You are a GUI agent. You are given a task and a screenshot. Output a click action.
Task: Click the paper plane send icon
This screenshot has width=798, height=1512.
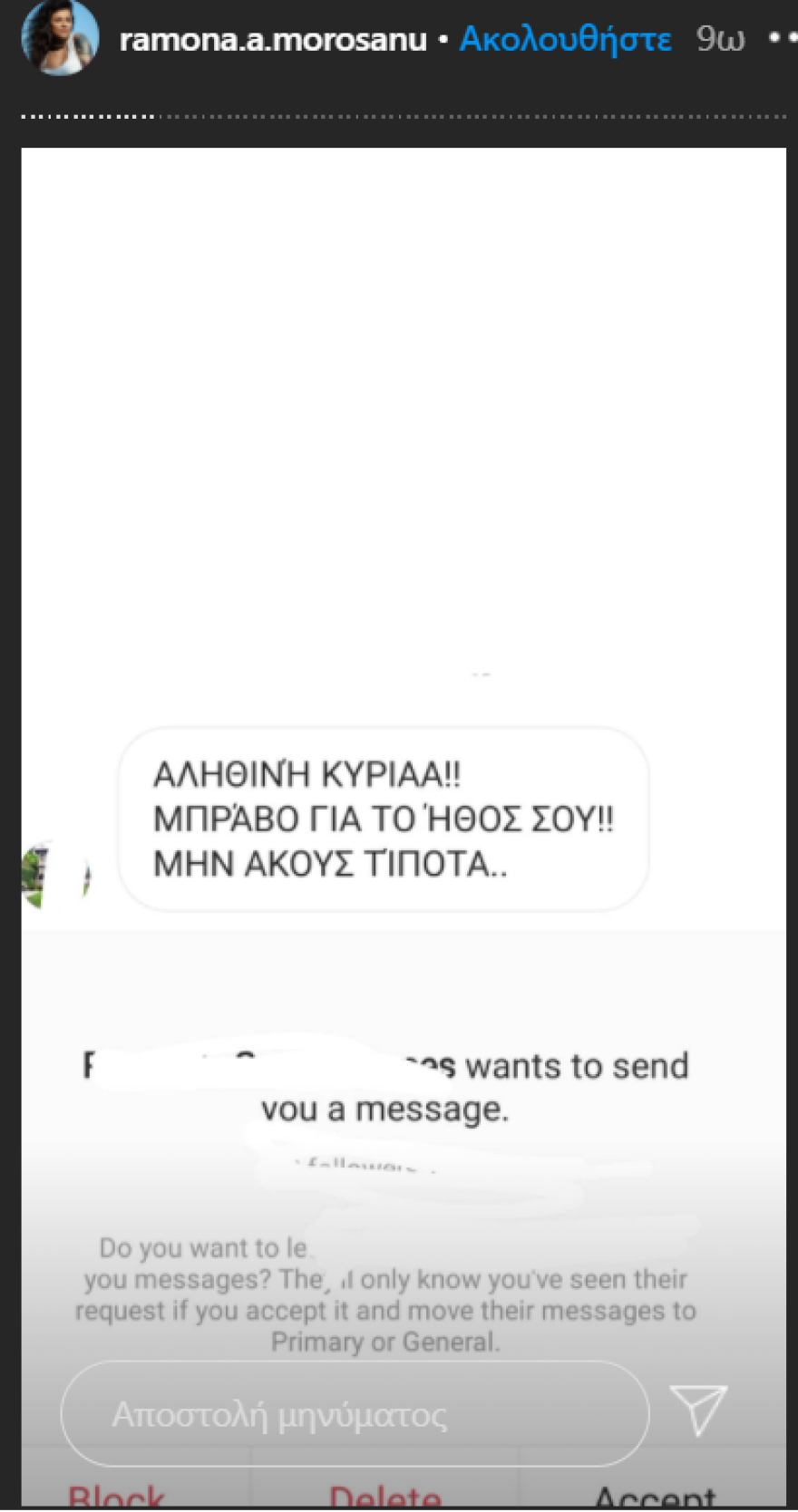pos(698,1412)
